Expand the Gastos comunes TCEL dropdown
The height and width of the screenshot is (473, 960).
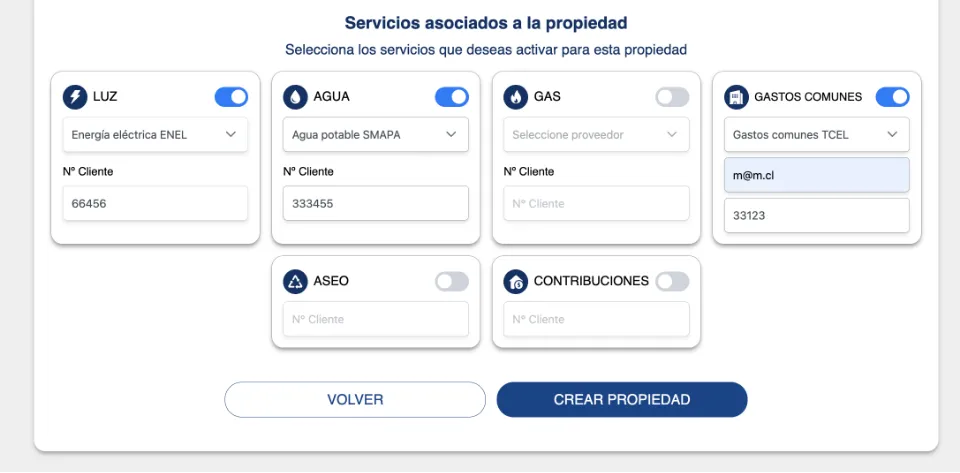click(x=816, y=134)
